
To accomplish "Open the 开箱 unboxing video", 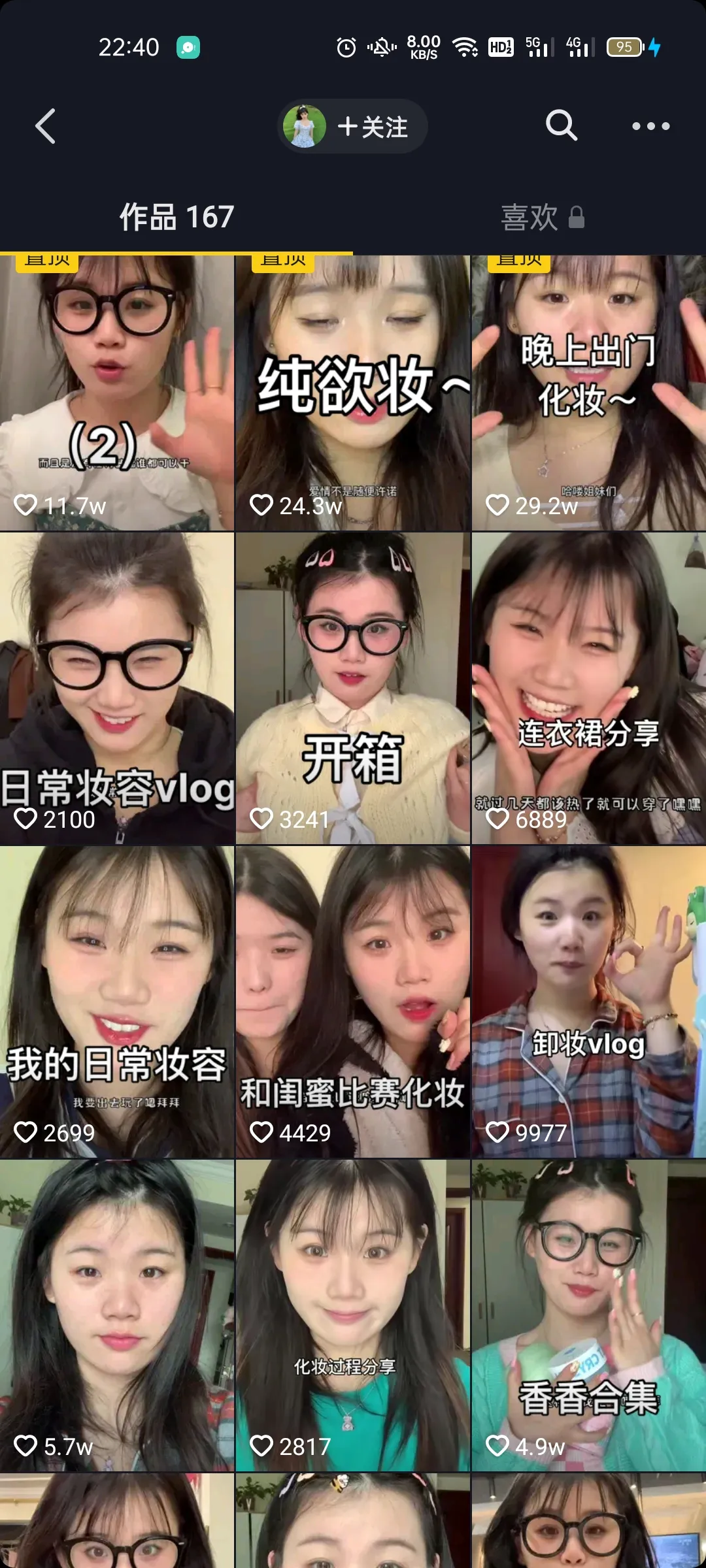I will pyautogui.click(x=352, y=688).
